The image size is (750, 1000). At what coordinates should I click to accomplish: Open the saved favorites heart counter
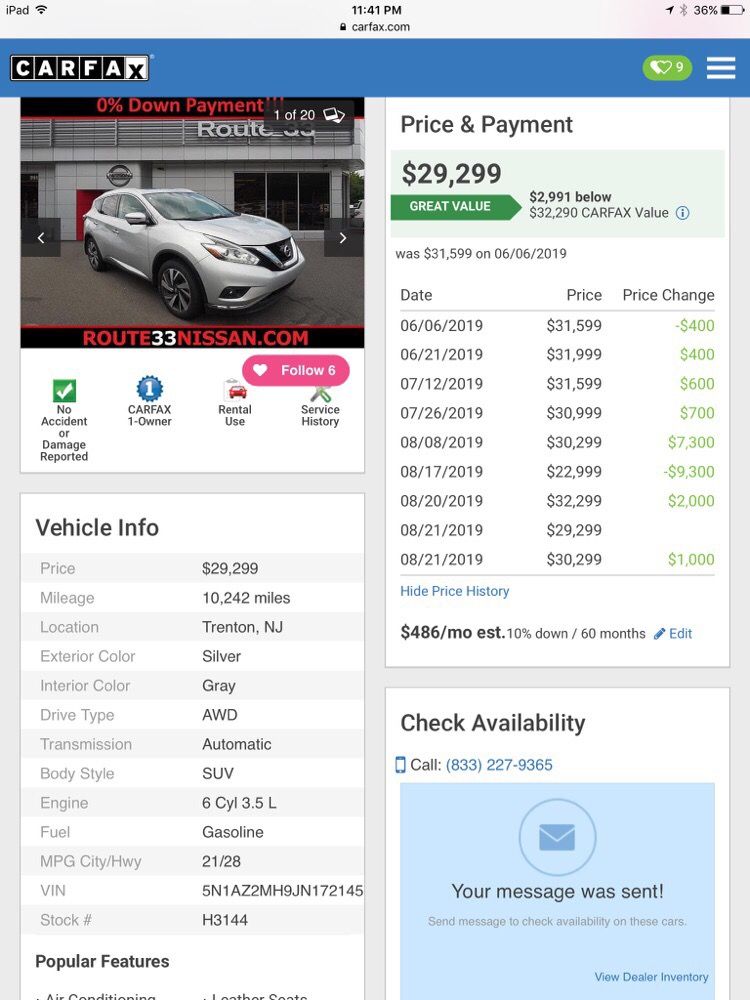coord(667,68)
